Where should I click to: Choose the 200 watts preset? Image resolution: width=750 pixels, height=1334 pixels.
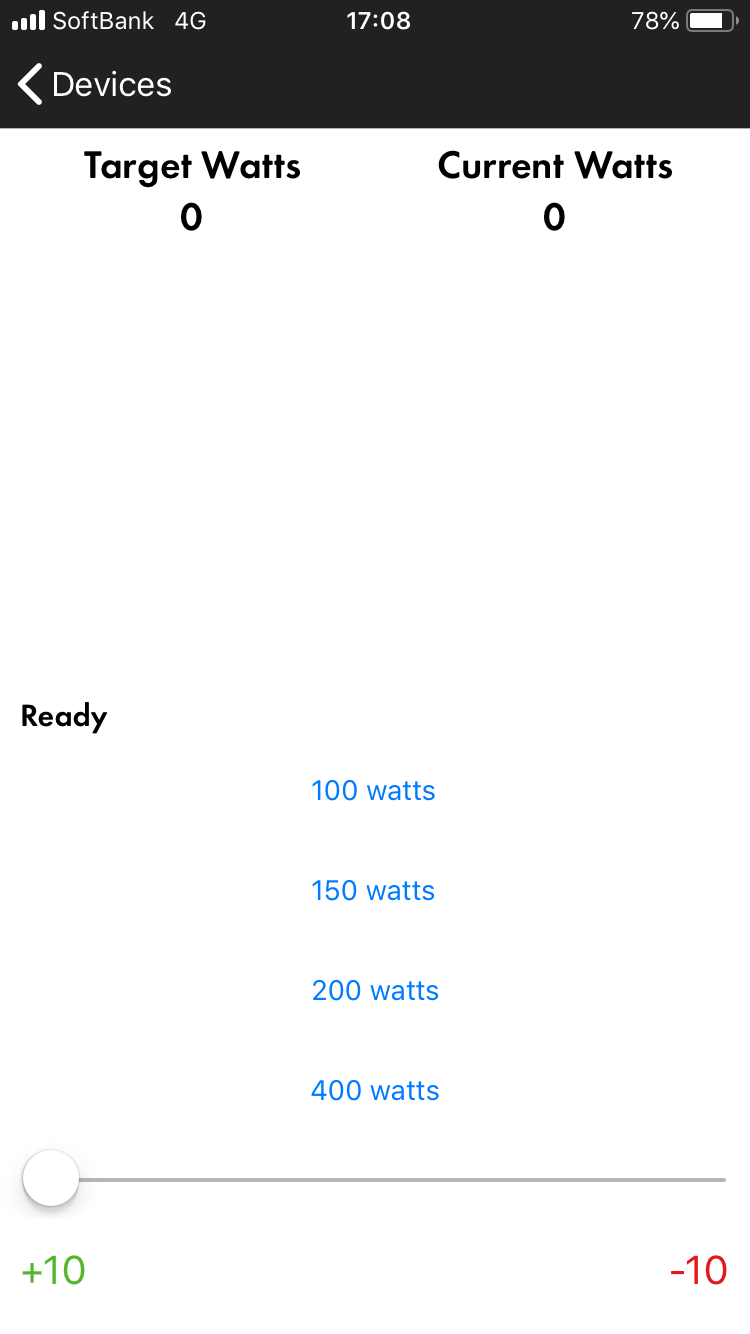tap(375, 991)
